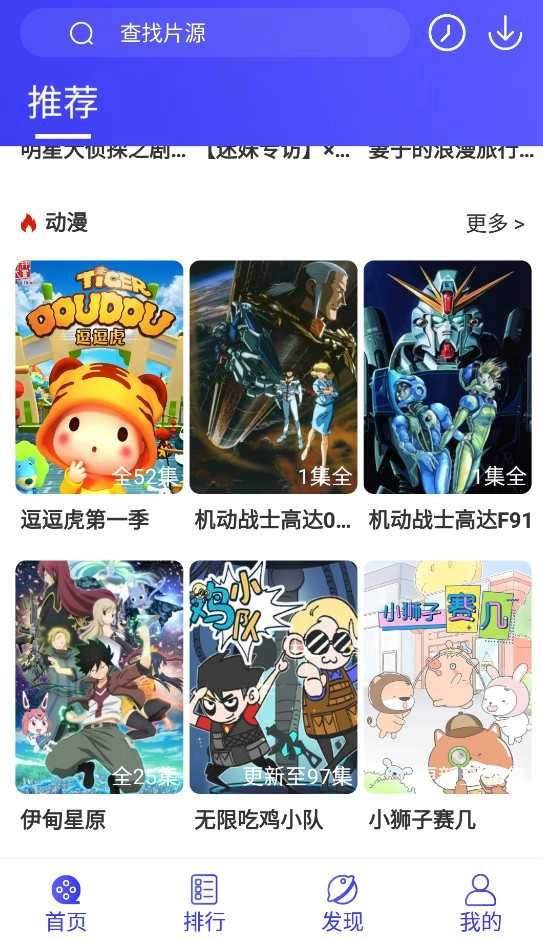The width and height of the screenshot is (543, 940).
Task: Switch to the 发现 tab
Action: pyautogui.click(x=342, y=903)
